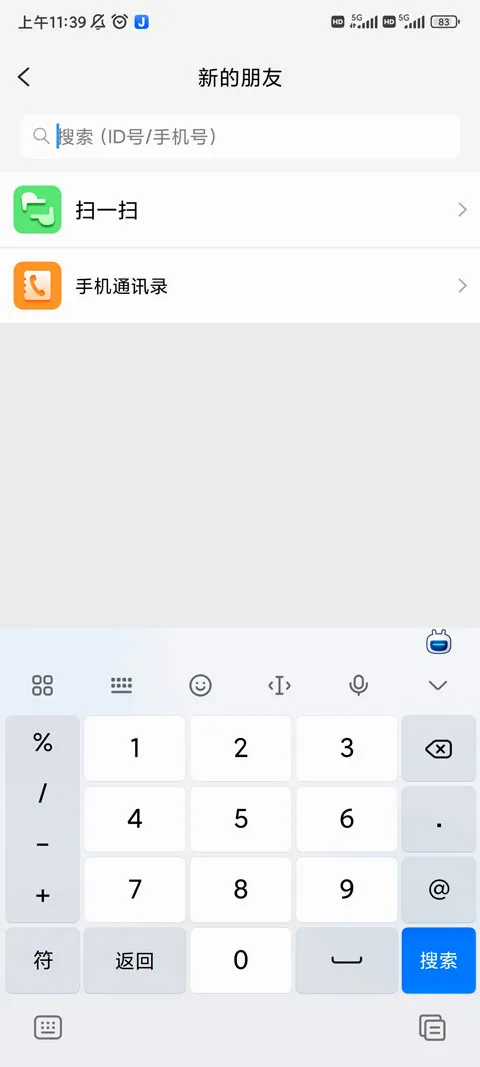Viewport: 480px width, 1067px height.
Task: Tap the 返回 key on the keypad
Action: pos(135,960)
